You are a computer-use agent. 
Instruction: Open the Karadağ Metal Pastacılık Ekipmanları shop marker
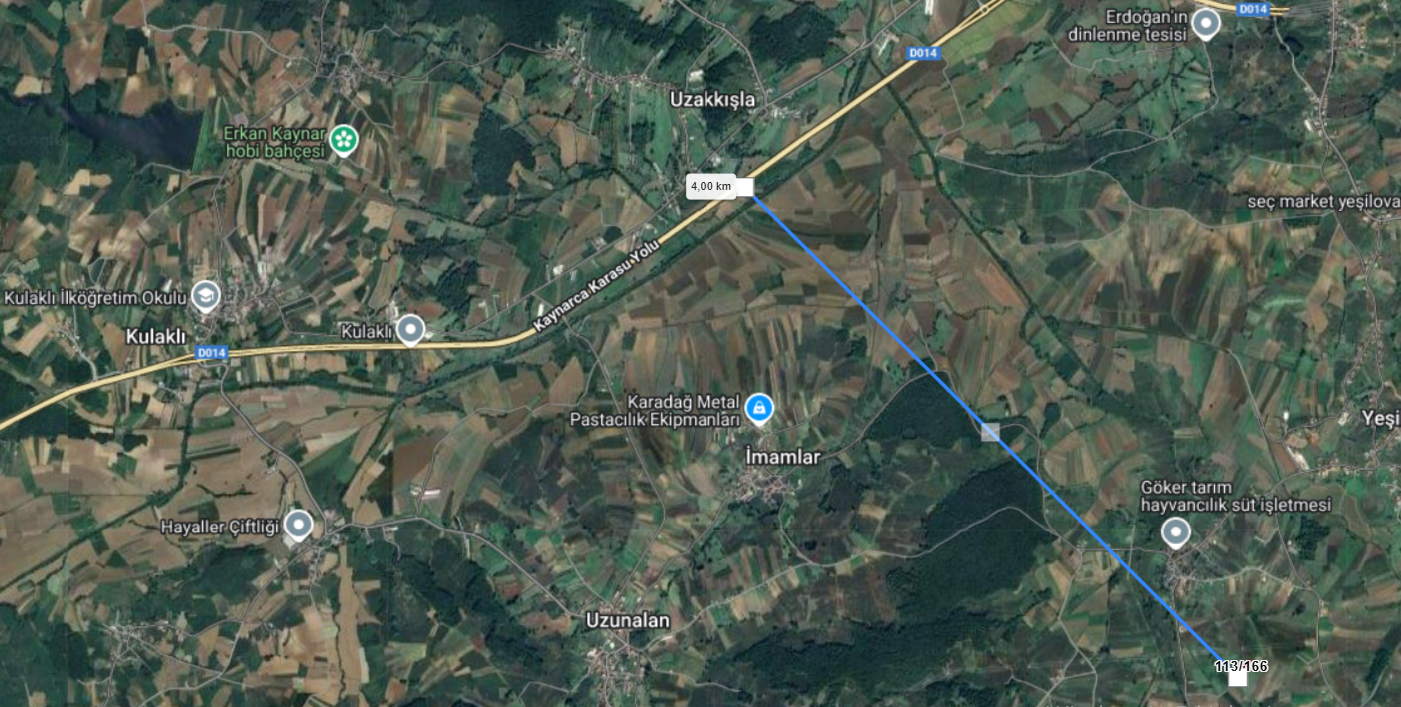759,407
